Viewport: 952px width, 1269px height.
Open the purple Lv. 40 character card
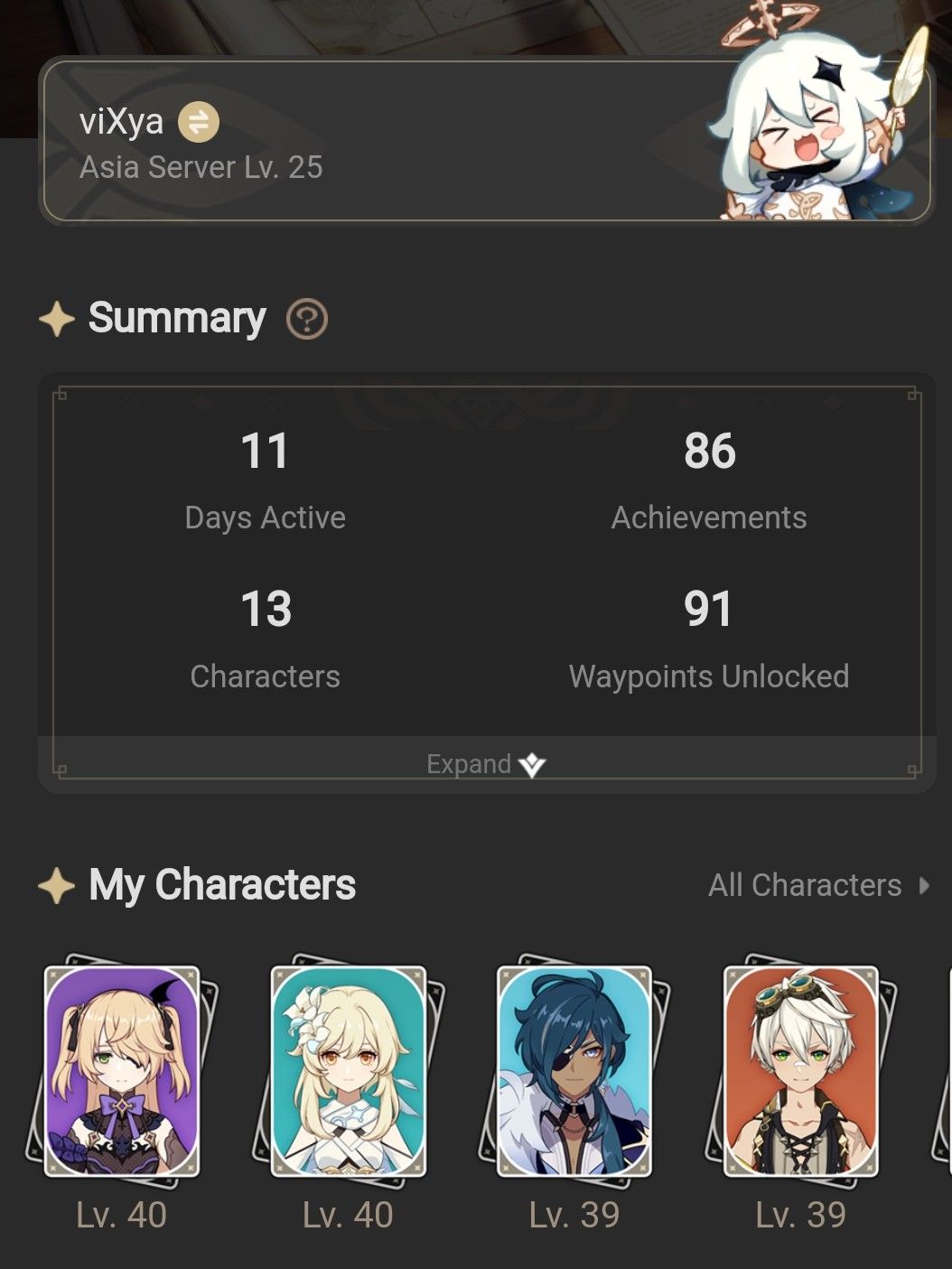pos(122,1071)
